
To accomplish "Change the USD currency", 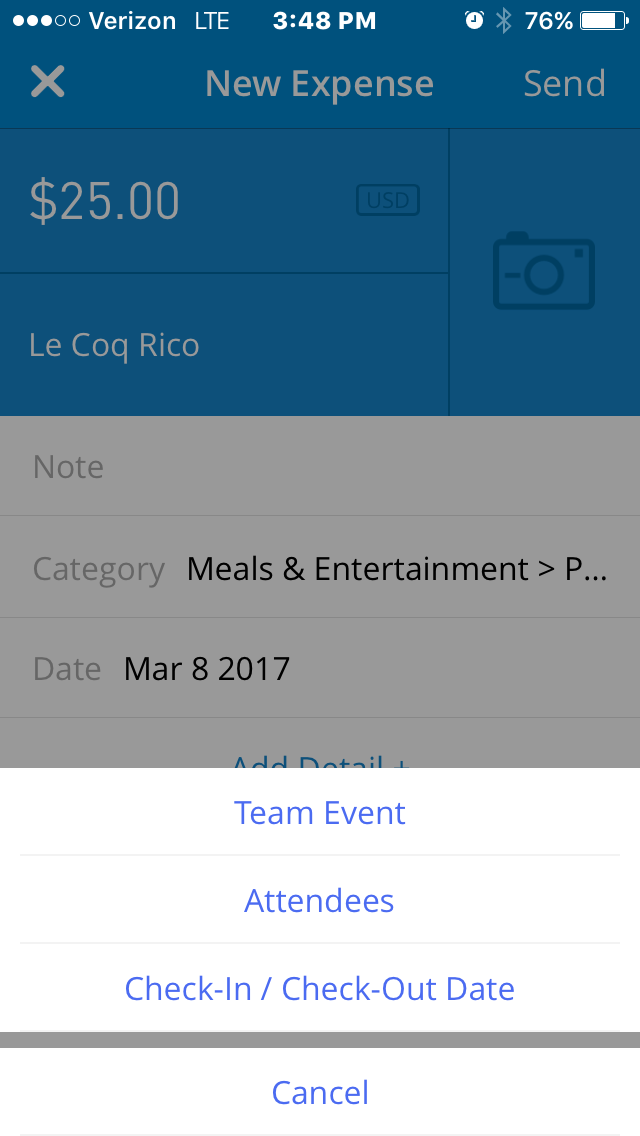I will click(387, 201).
